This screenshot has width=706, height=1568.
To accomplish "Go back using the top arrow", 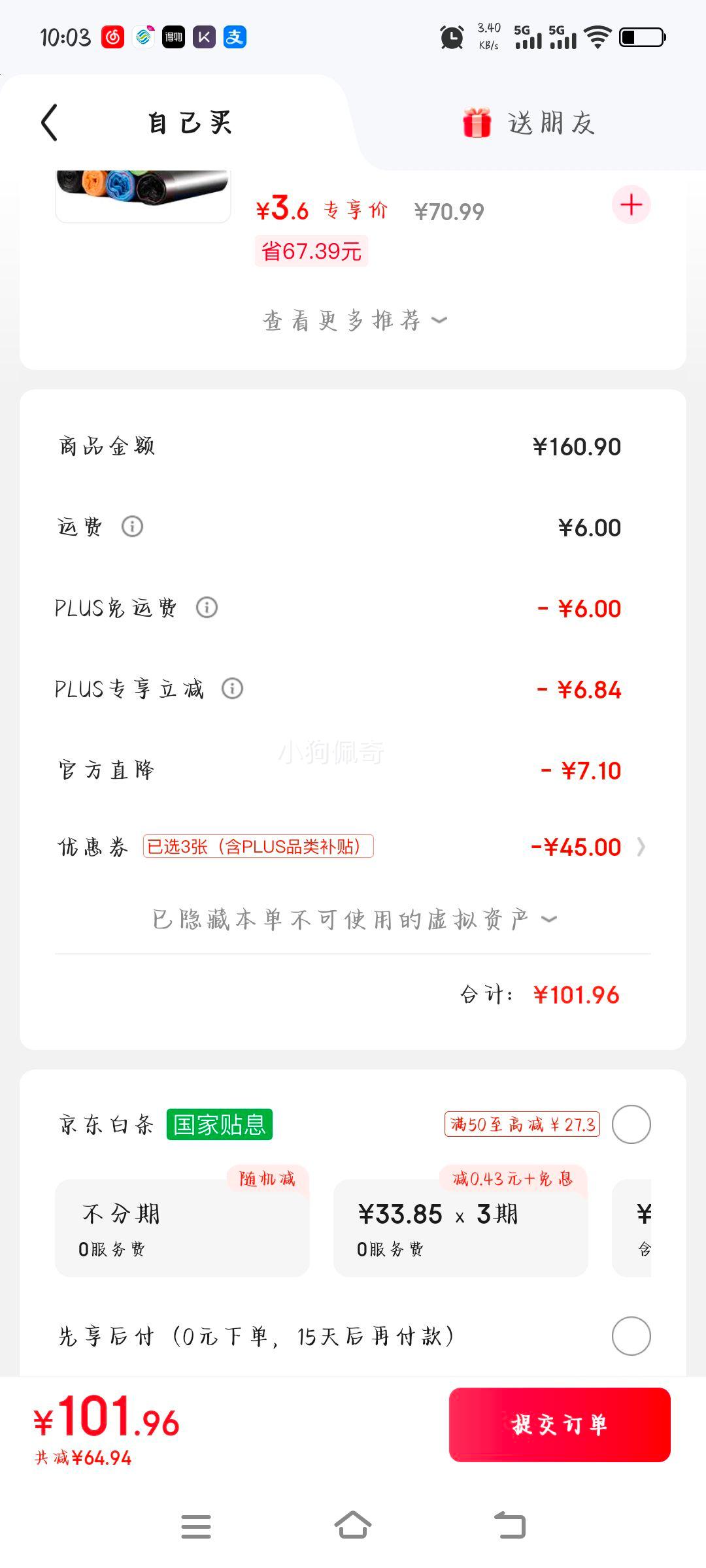I will (50, 122).
